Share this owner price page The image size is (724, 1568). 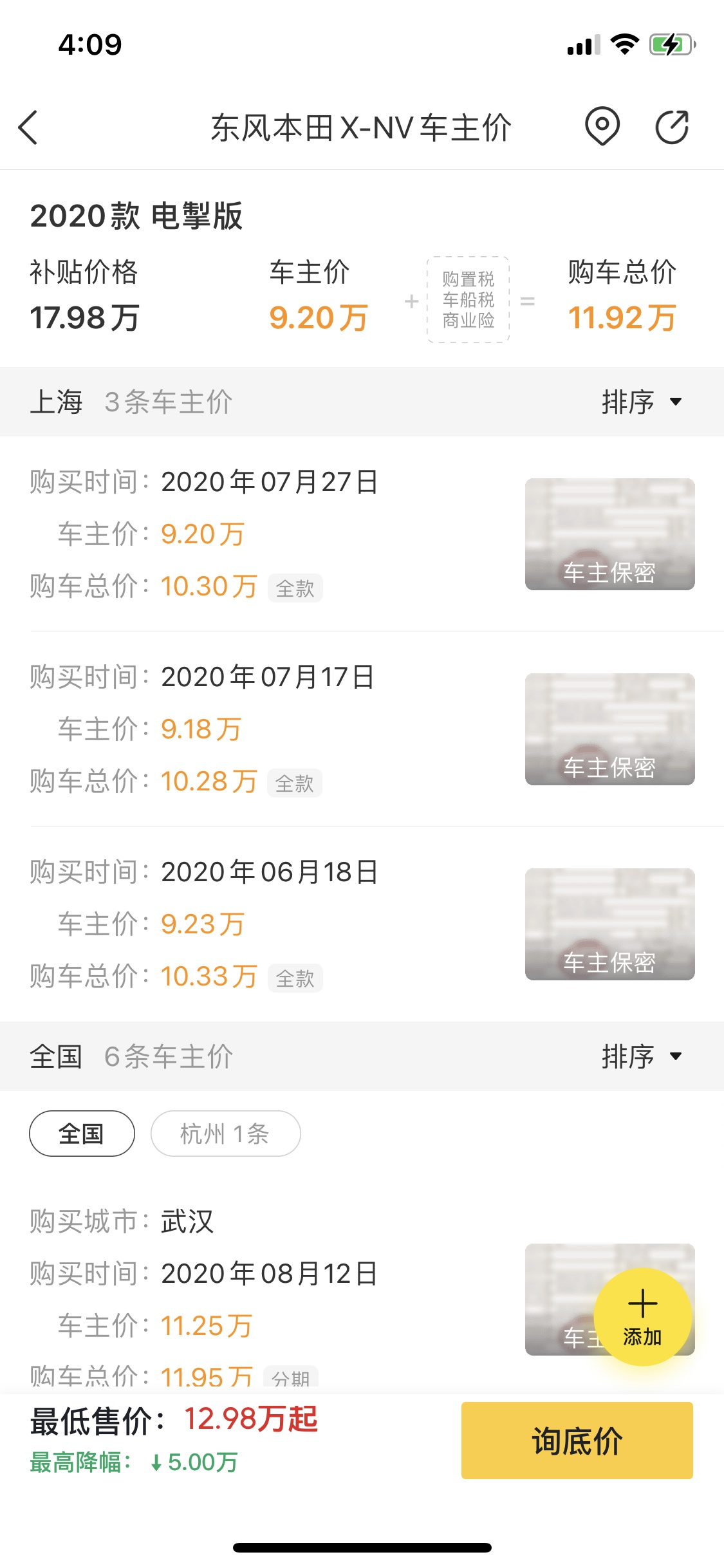click(672, 127)
